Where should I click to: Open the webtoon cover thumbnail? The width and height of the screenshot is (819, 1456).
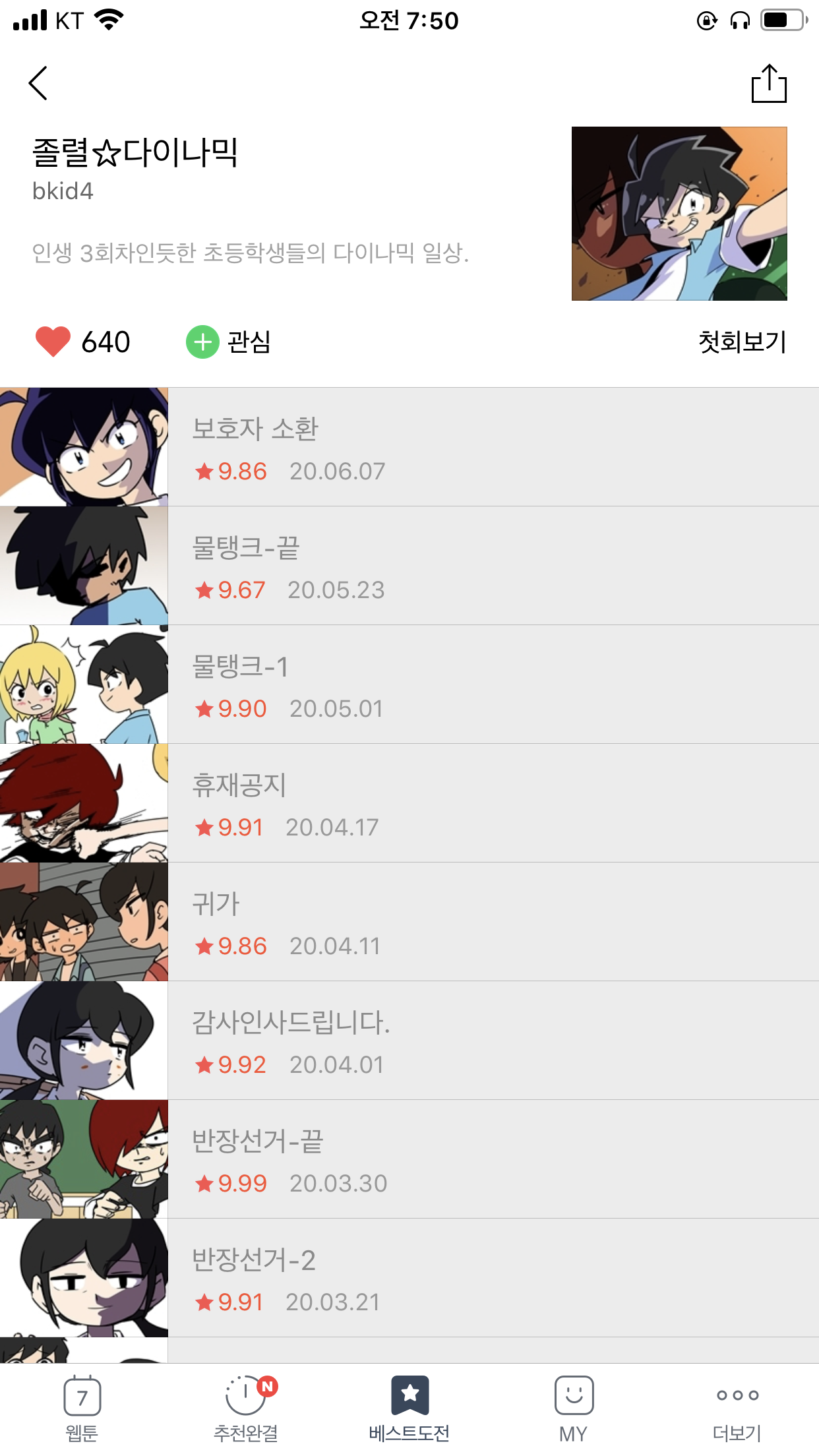(x=679, y=214)
